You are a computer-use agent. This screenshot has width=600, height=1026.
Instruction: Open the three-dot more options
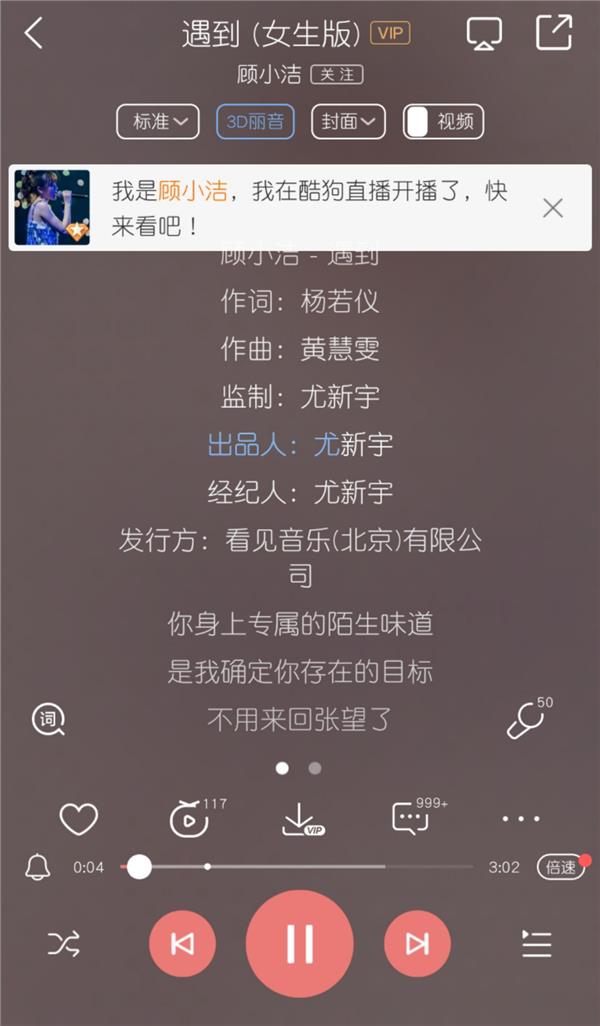(521, 819)
